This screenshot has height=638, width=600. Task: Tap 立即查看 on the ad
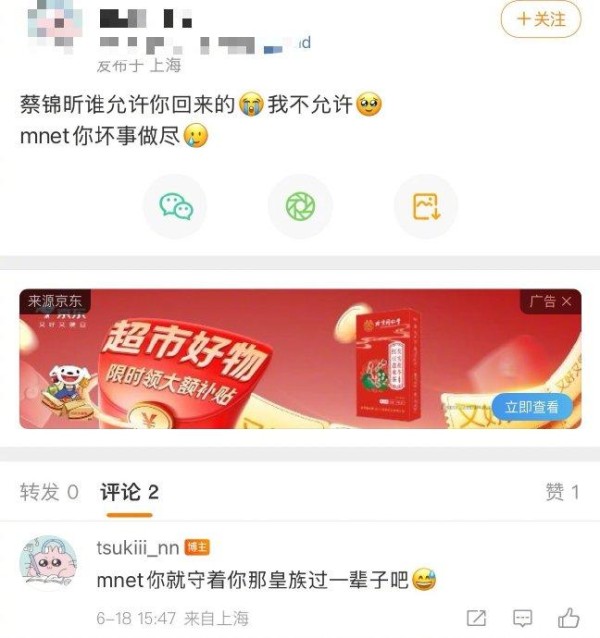point(532,406)
